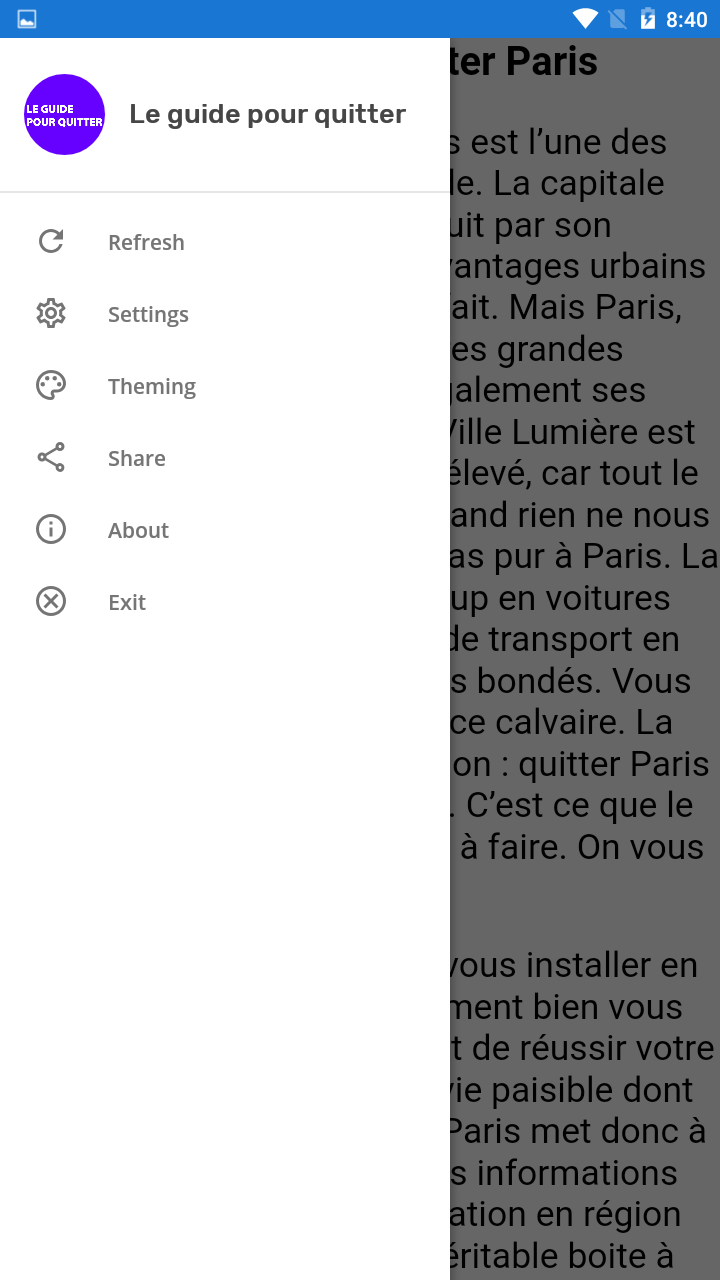The width and height of the screenshot is (720, 1280).
Task: Tap the Share network icon
Action: tap(50, 457)
